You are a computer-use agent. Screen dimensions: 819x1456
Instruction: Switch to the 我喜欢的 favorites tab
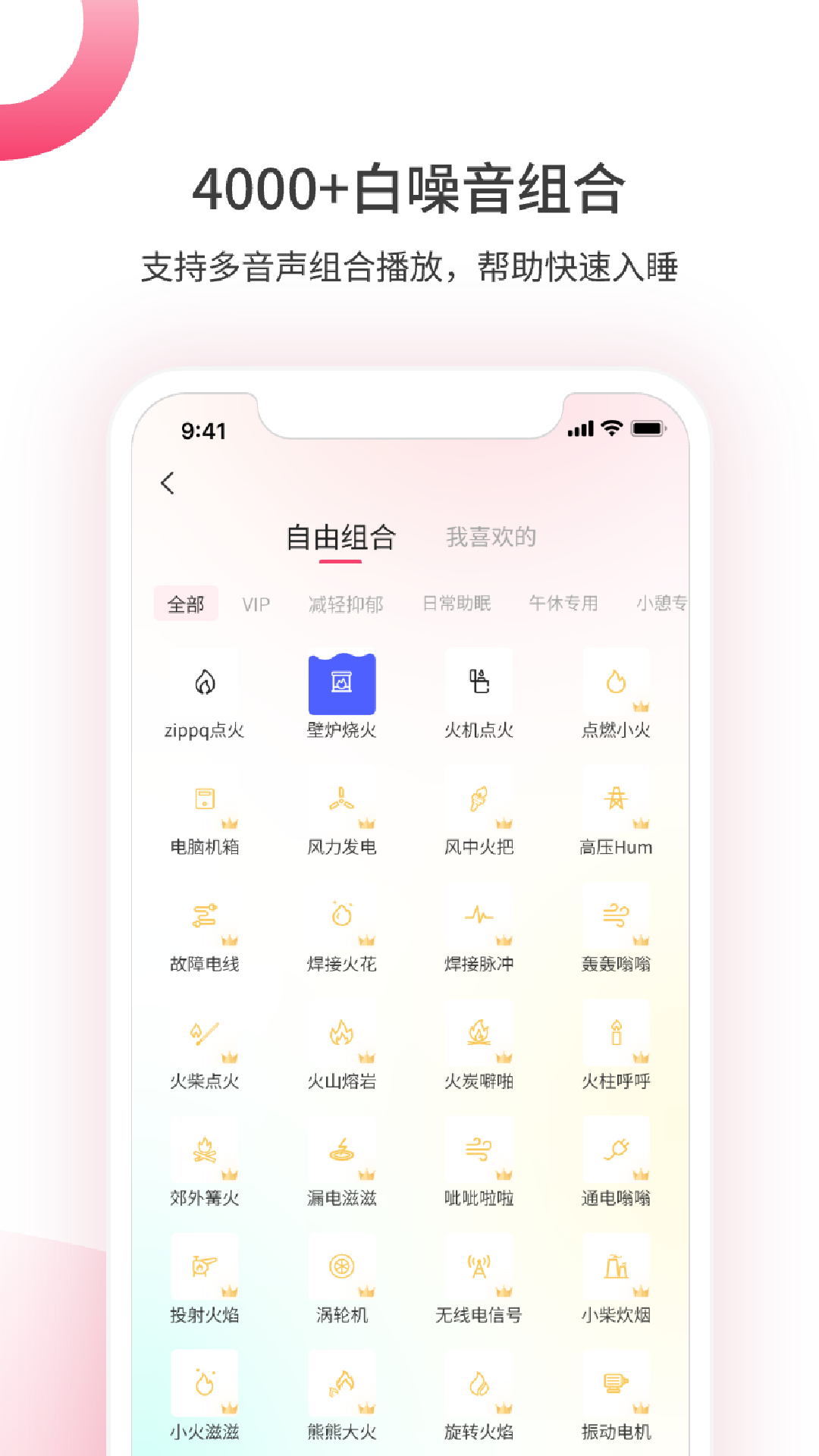click(491, 537)
